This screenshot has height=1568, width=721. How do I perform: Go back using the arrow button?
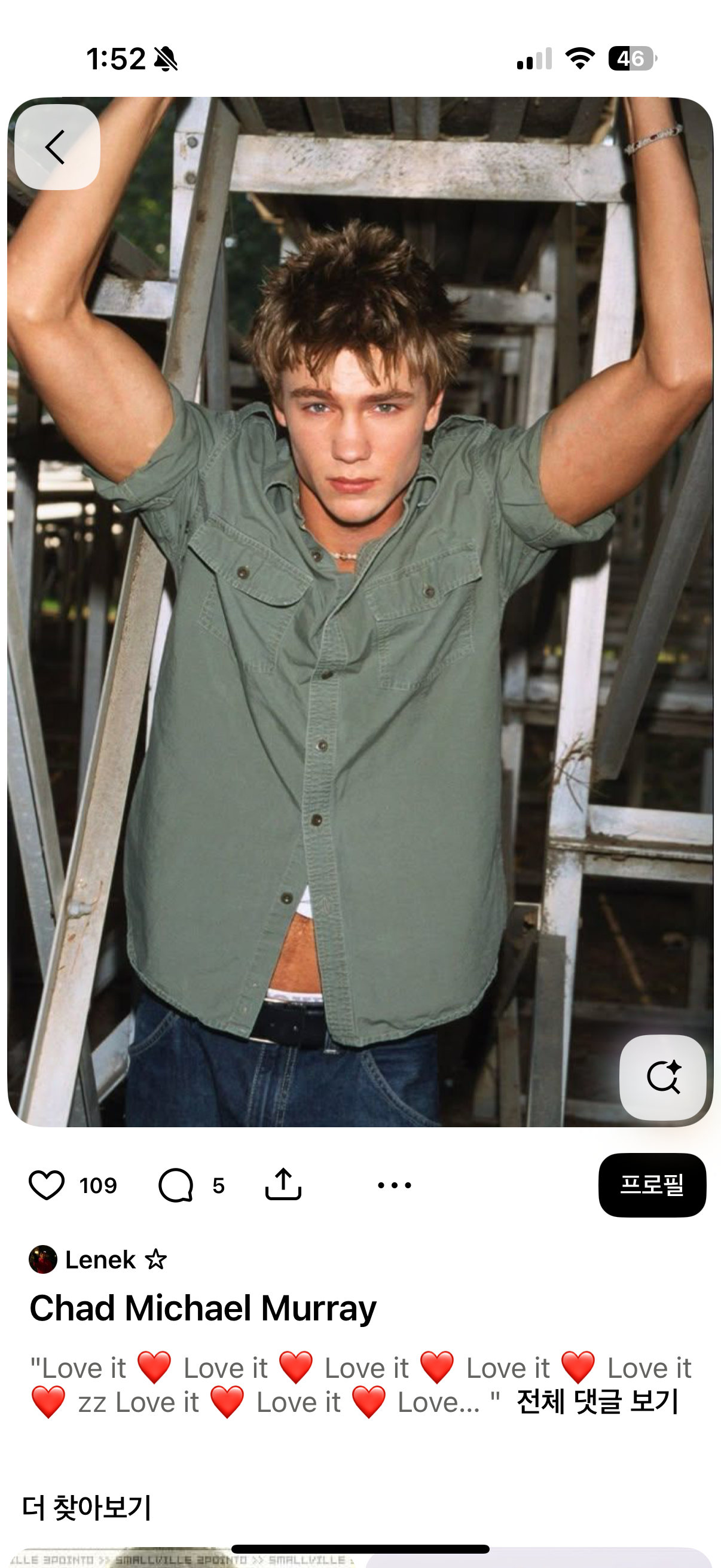point(57,147)
